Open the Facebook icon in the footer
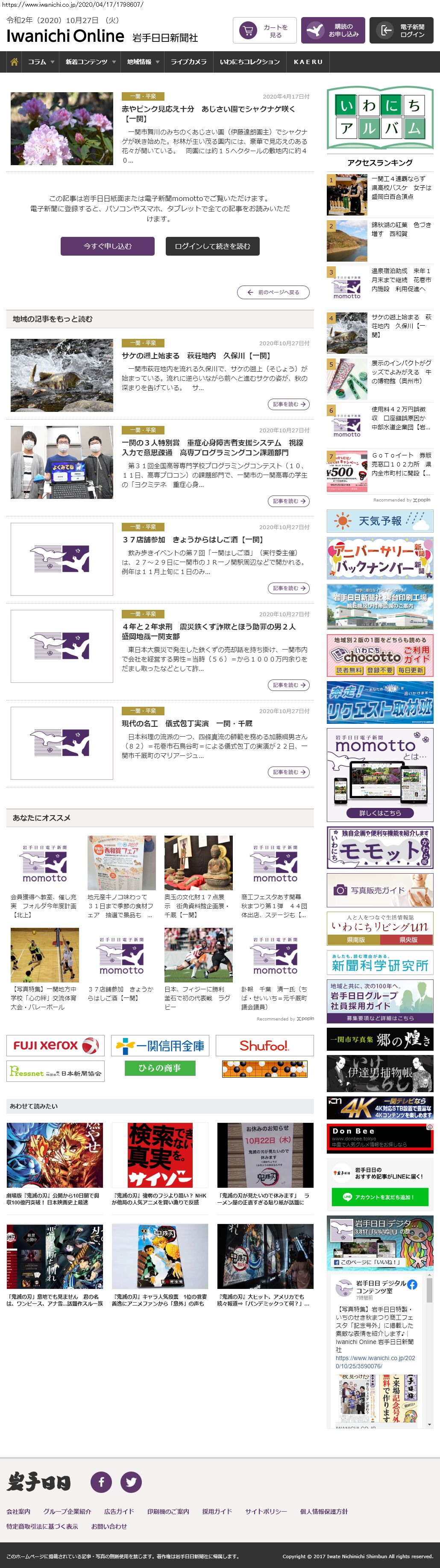 101,1481
